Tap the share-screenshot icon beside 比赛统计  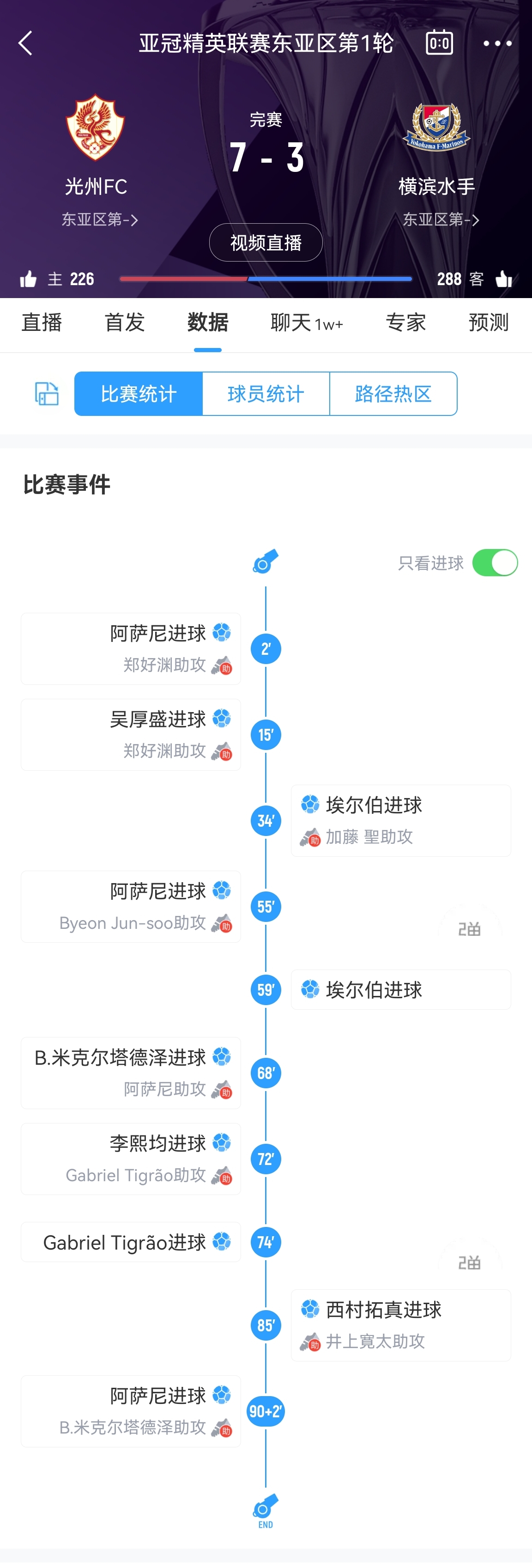(47, 394)
